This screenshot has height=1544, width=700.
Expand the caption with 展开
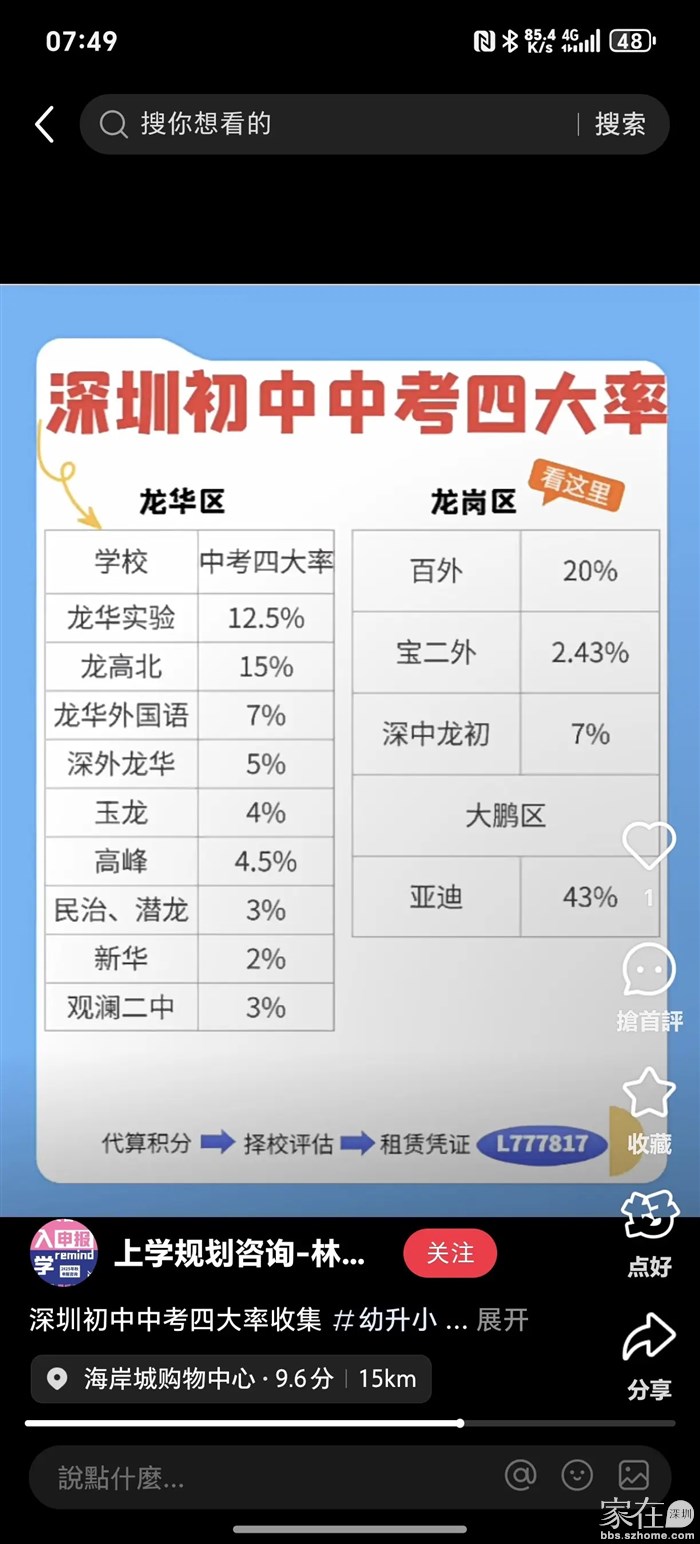502,1320
